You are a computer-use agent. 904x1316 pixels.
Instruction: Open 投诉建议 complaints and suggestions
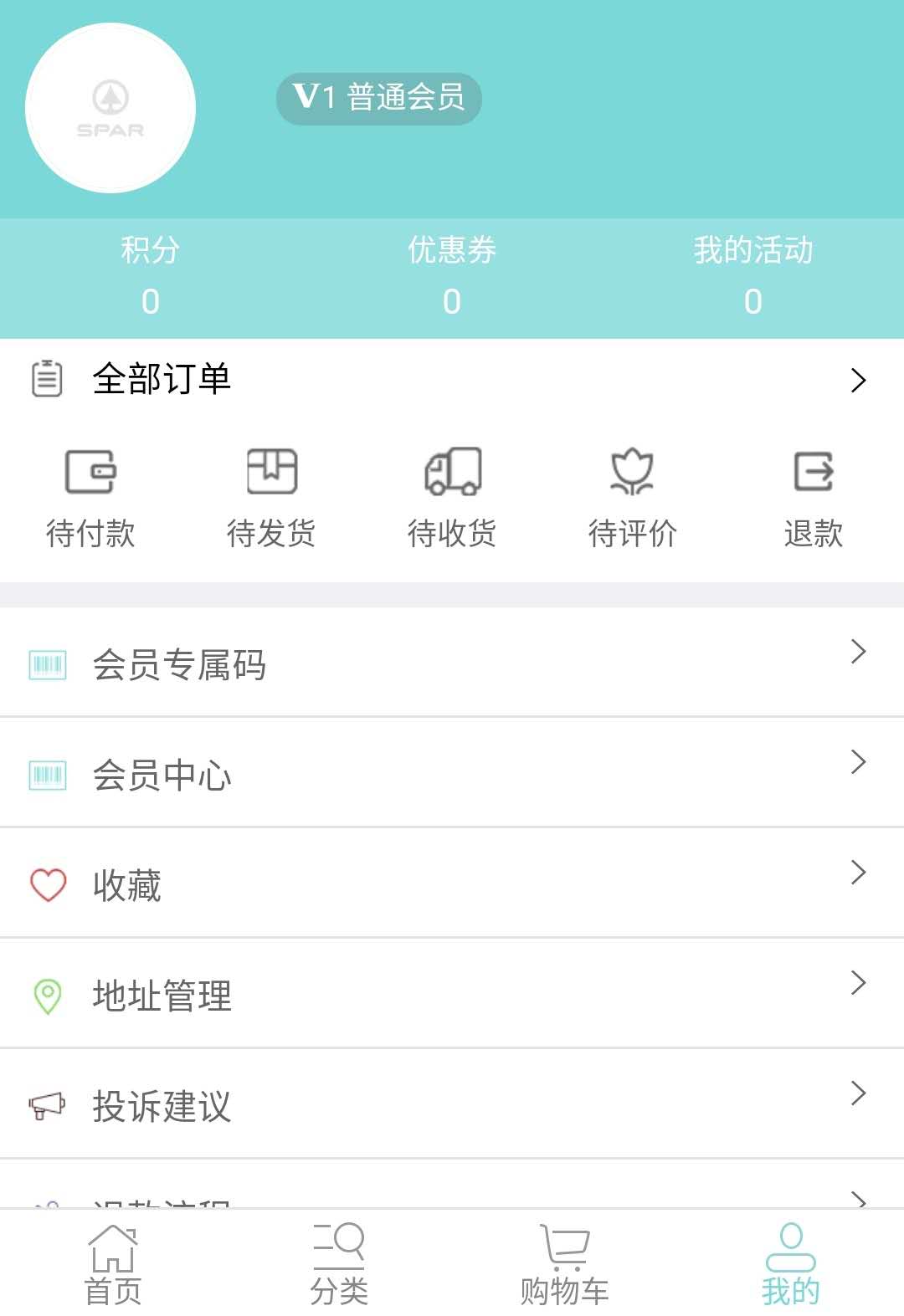click(x=452, y=1105)
